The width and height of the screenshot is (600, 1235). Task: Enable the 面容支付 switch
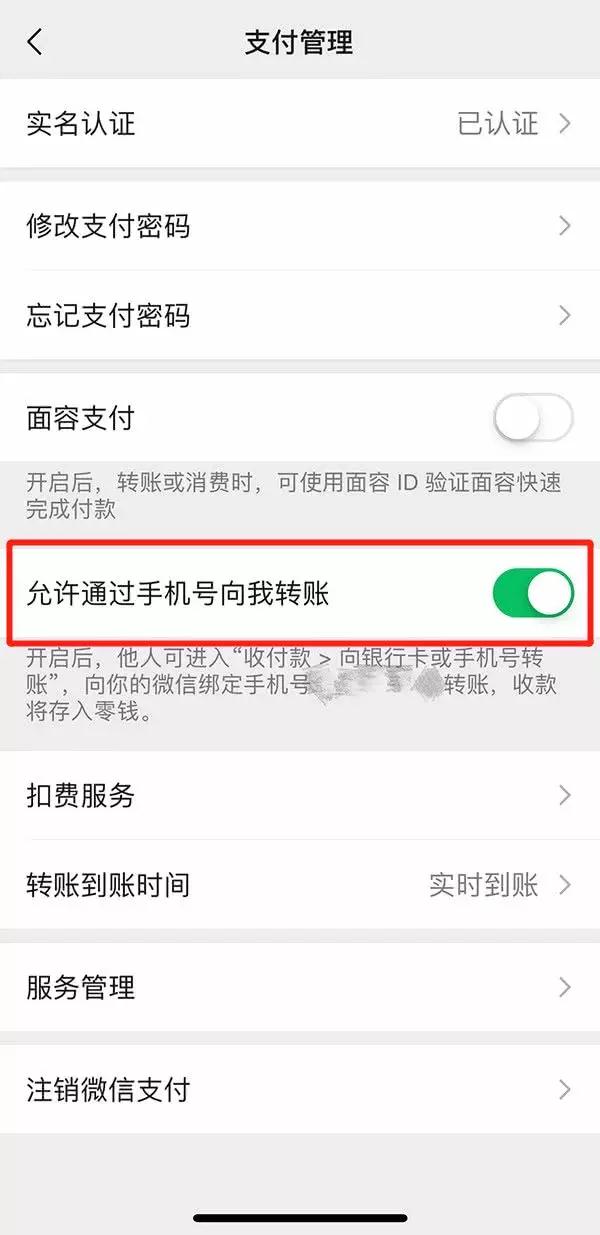click(x=533, y=419)
